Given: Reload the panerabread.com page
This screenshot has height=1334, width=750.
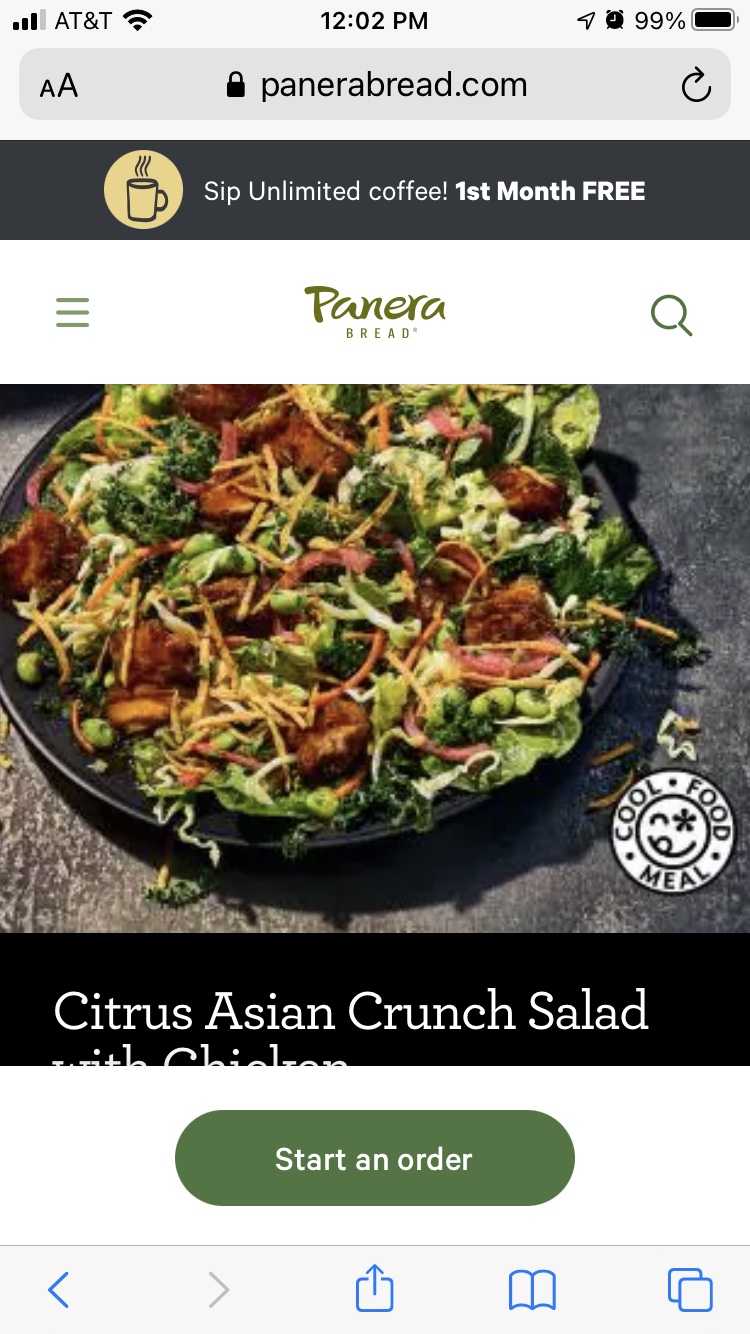Looking at the screenshot, I should [x=695, y=85].
